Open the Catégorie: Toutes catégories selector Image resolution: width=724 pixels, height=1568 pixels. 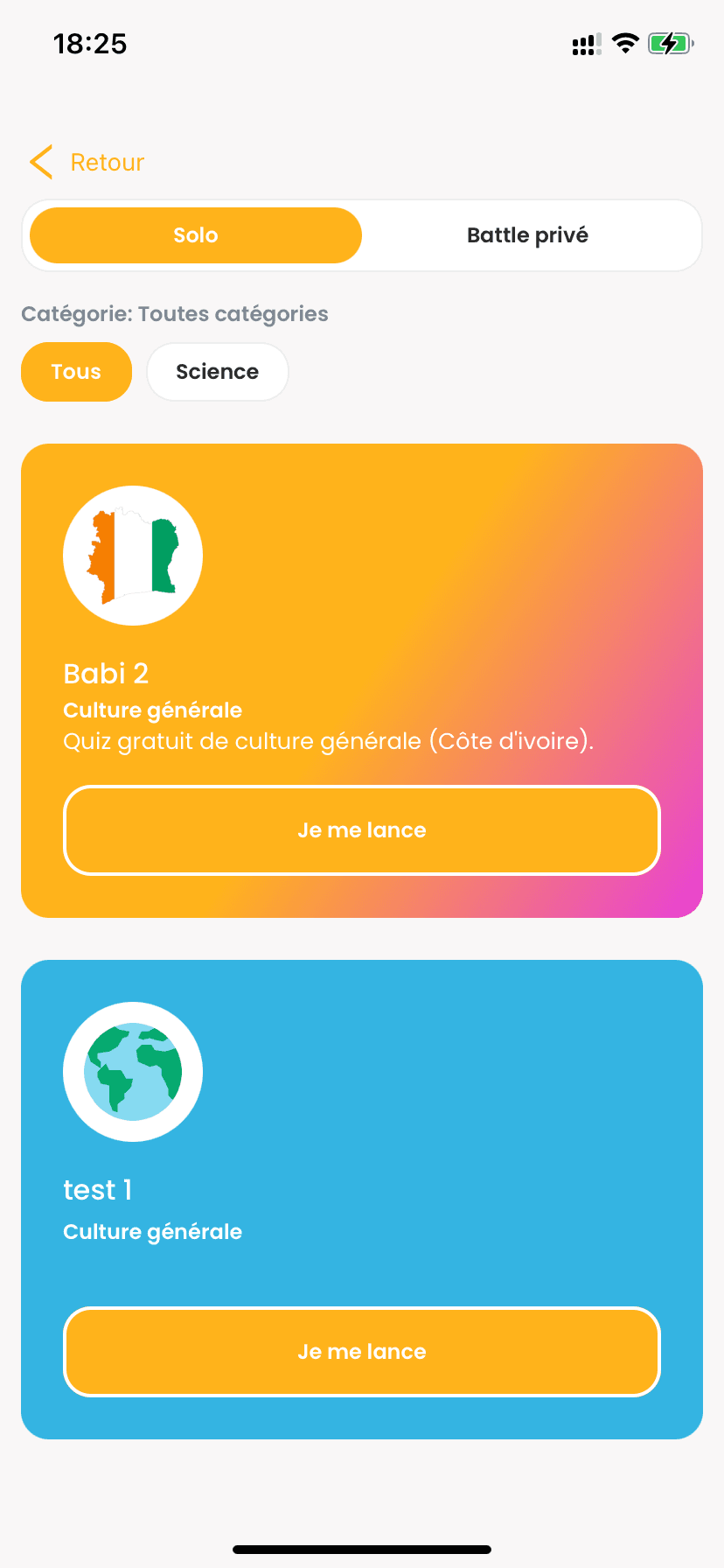click(174, 313)
